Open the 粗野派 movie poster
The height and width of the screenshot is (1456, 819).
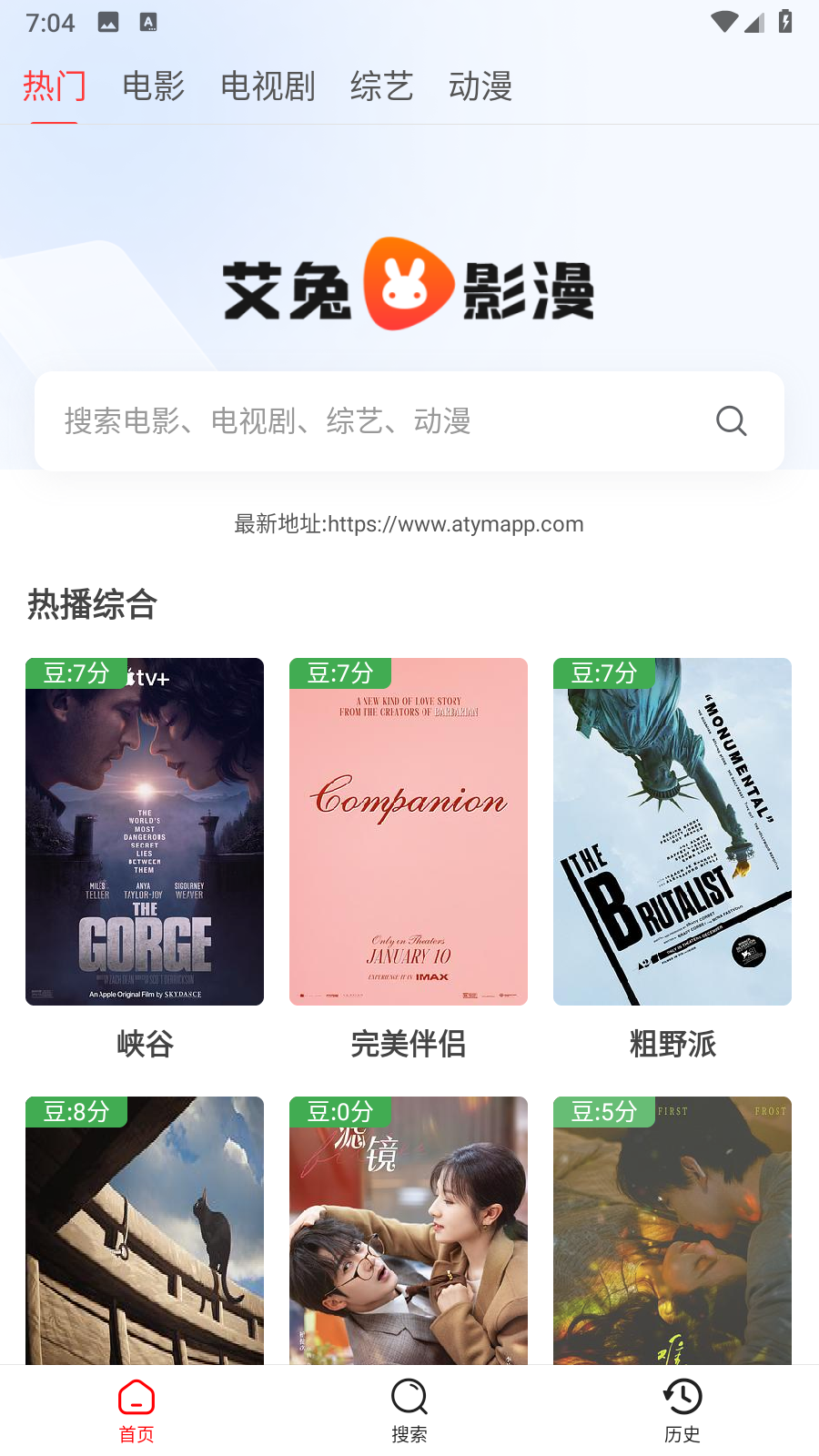click(672, 832)
